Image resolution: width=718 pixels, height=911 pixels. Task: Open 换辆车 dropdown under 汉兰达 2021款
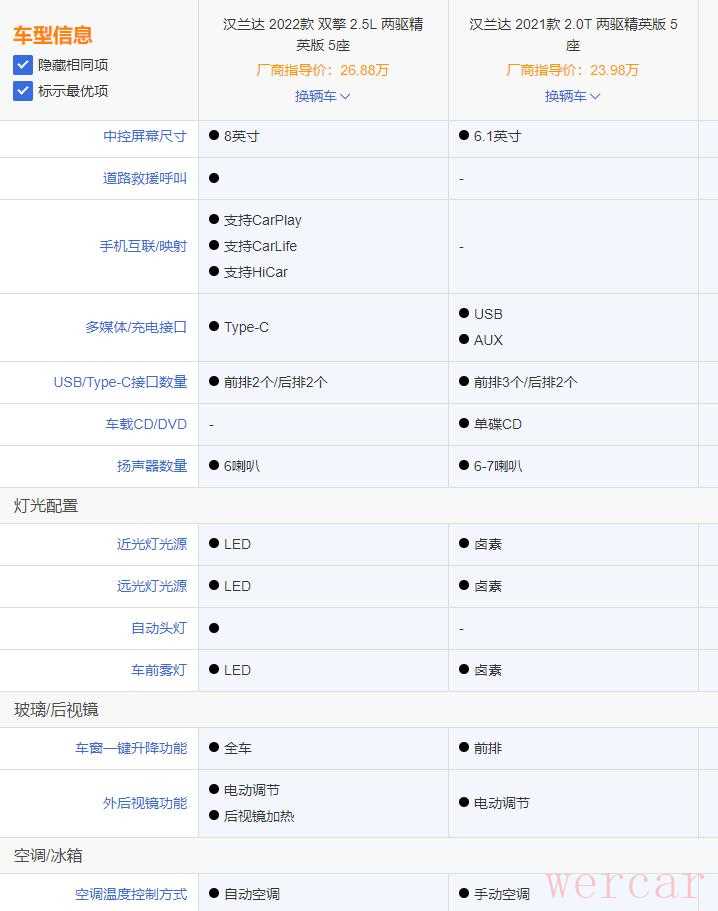point(572,96)
